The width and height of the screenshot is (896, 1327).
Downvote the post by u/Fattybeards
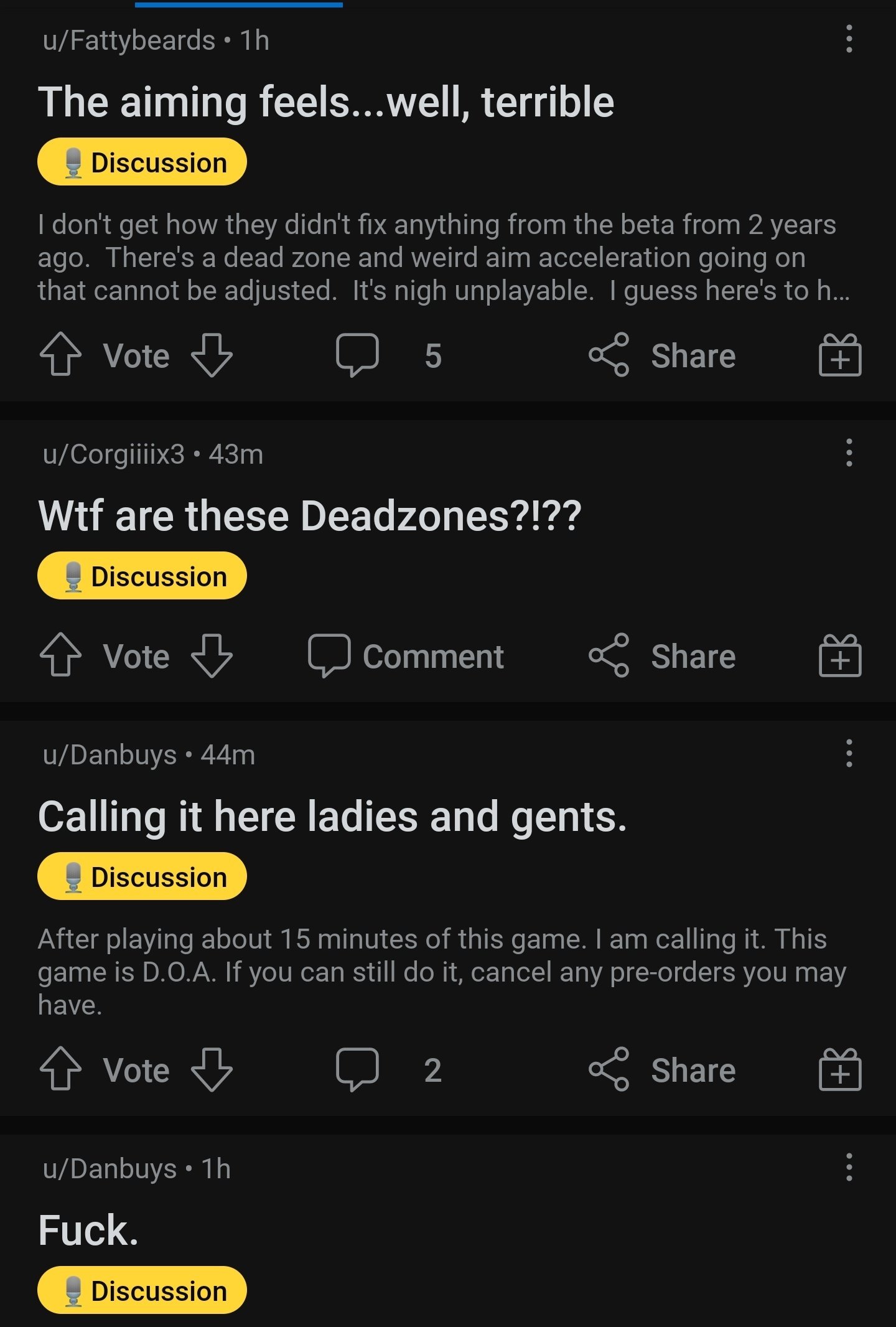pyautogui.click(x=212, y=355)
